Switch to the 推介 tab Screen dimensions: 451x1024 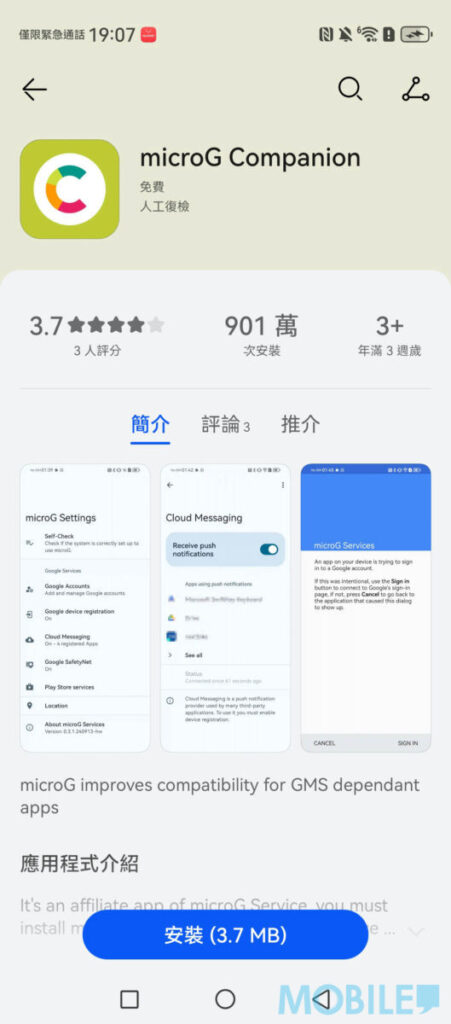[300, 424]
